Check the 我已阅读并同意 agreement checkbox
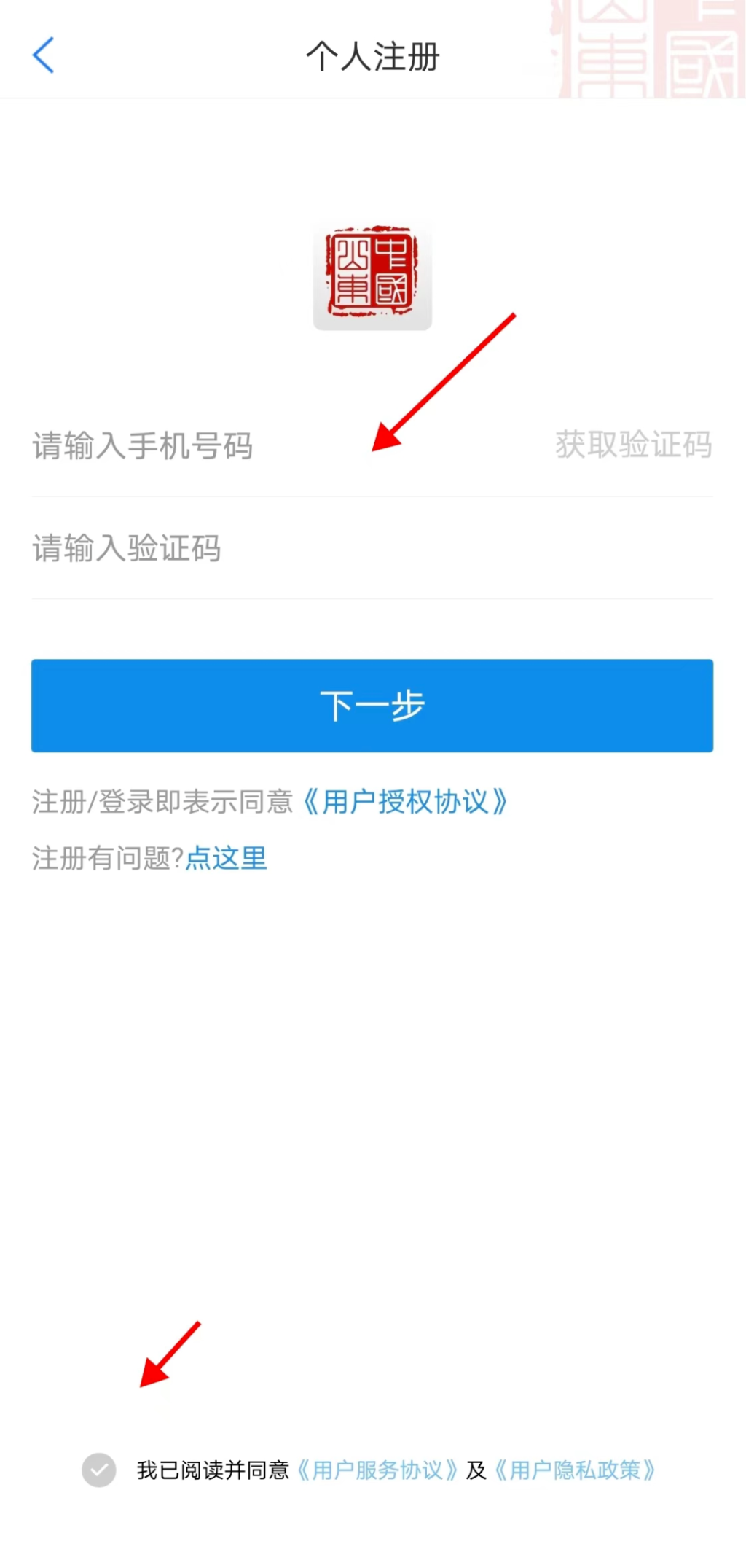 click(x=99, y=1470)
